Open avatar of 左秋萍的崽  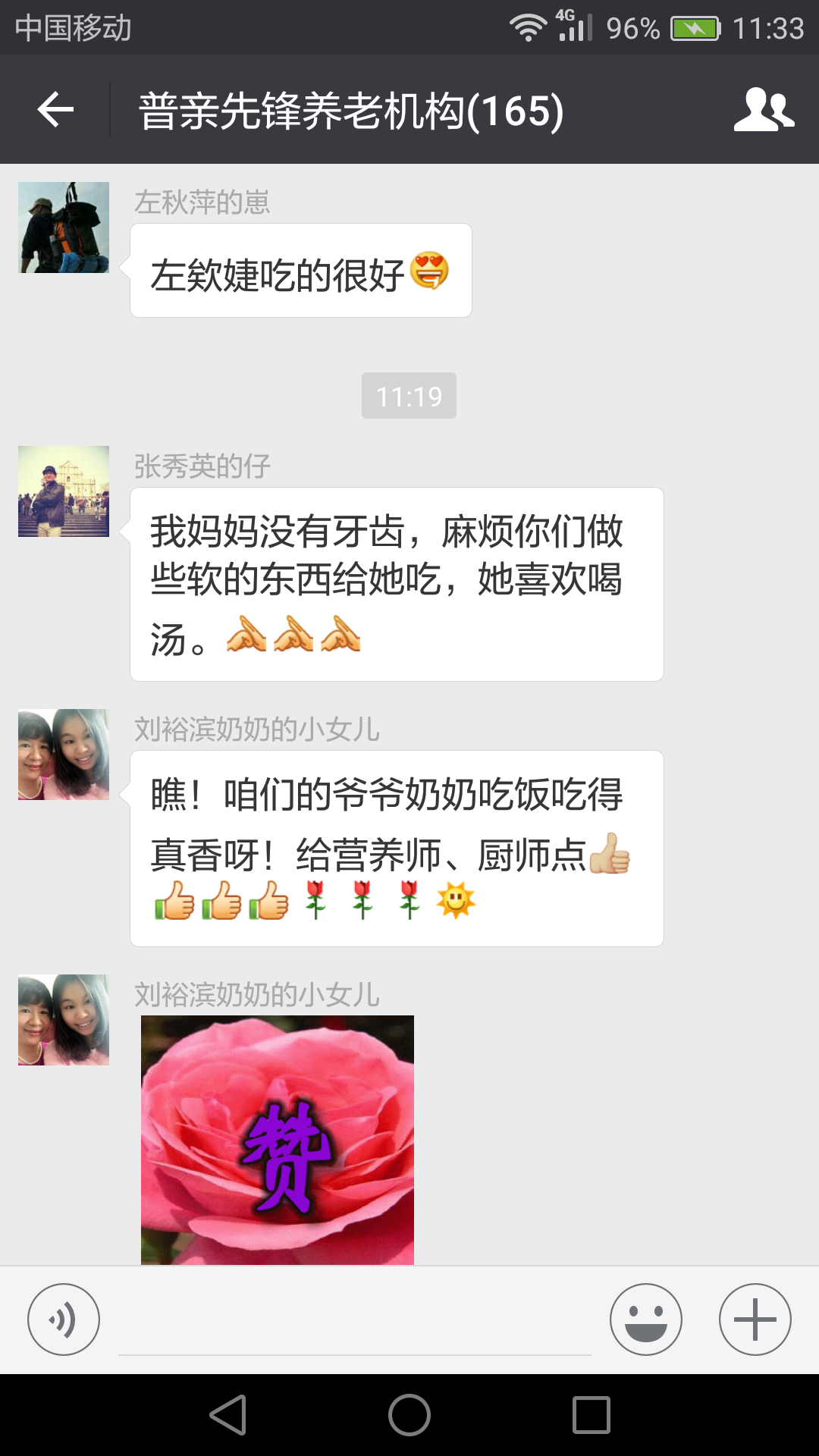[64, 227]
